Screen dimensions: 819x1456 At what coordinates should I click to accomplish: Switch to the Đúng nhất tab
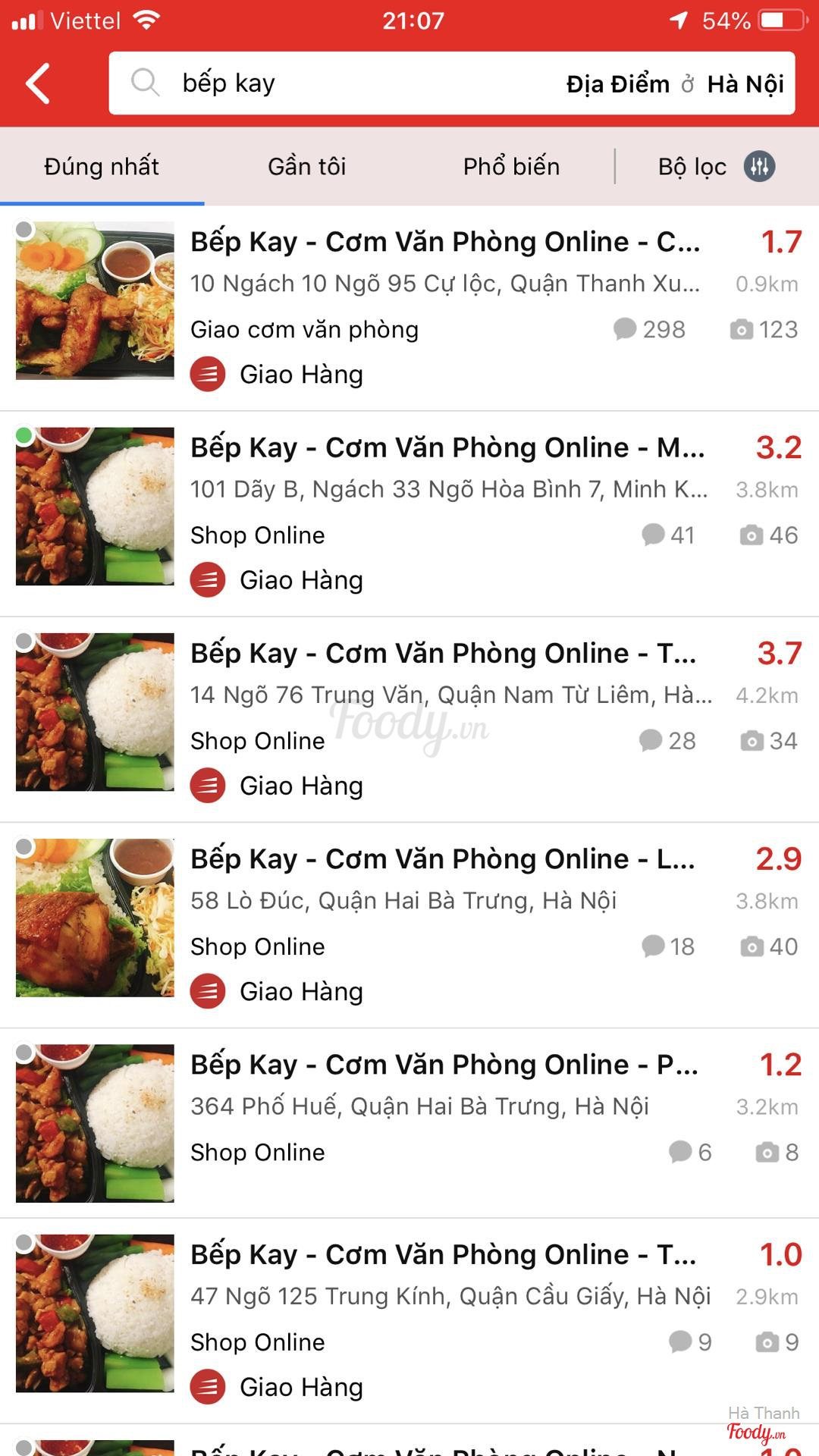click(102, 167)
